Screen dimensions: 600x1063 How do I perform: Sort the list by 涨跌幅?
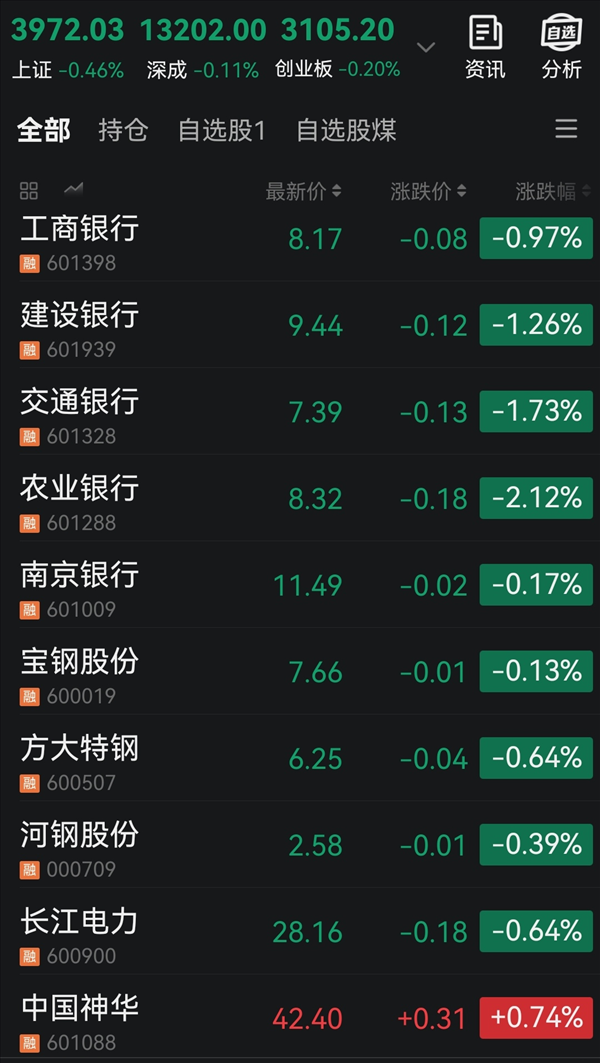click(551, 191)
